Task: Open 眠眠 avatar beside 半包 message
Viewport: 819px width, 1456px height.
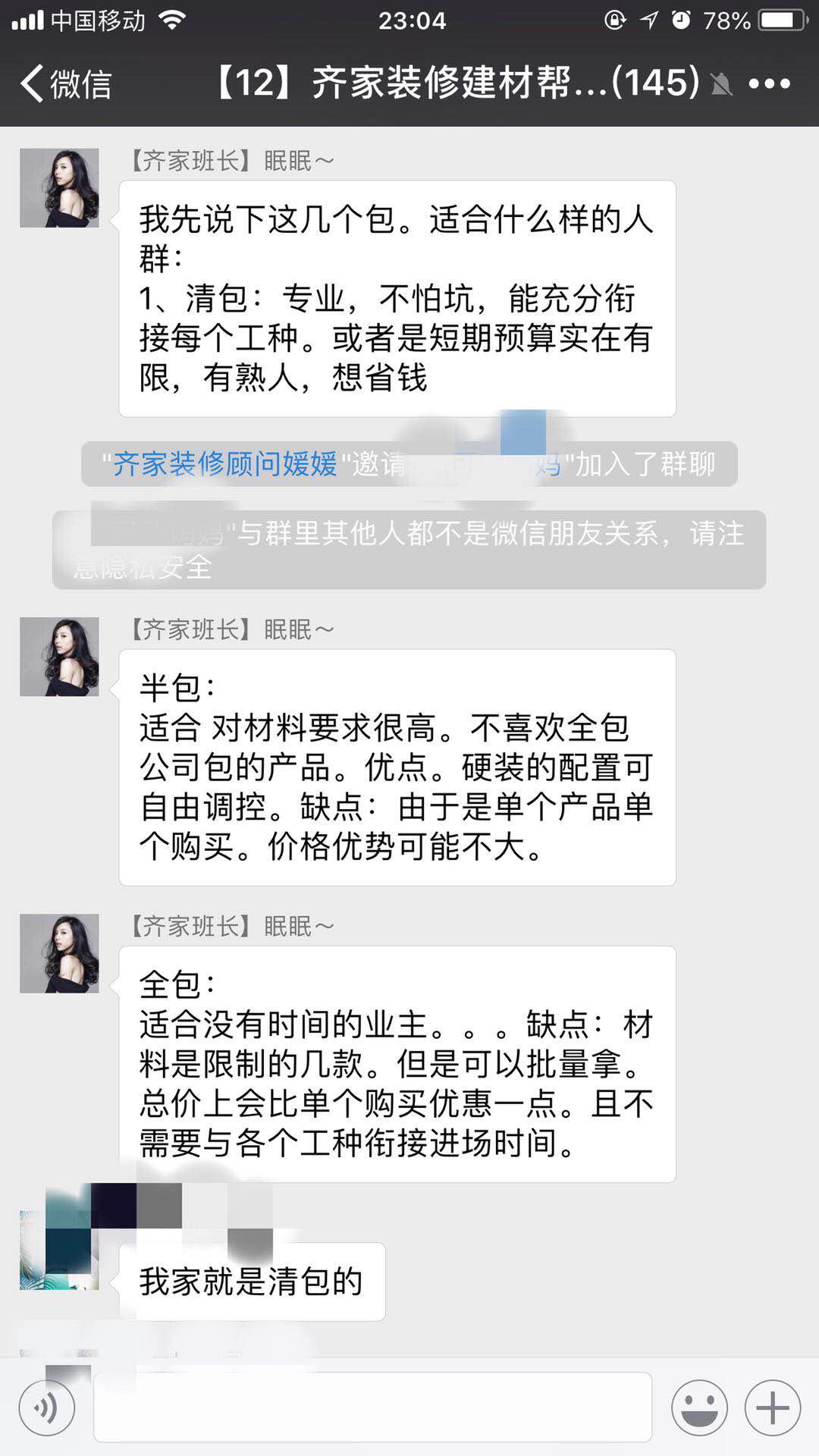Action: pos(59,657)
